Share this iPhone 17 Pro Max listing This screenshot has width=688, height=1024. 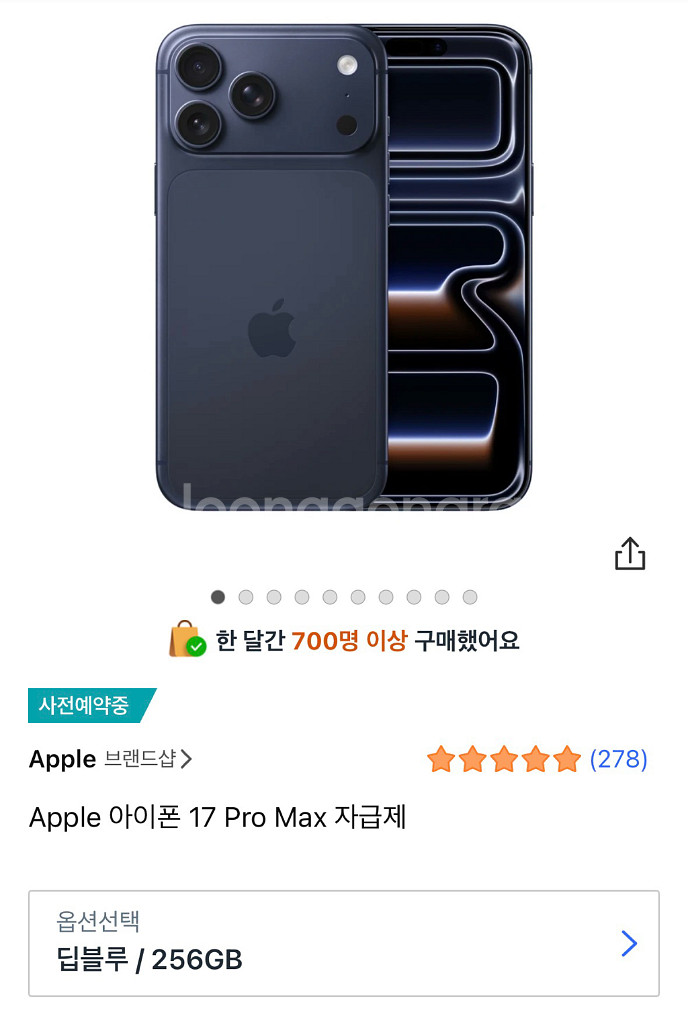[630, 553]
